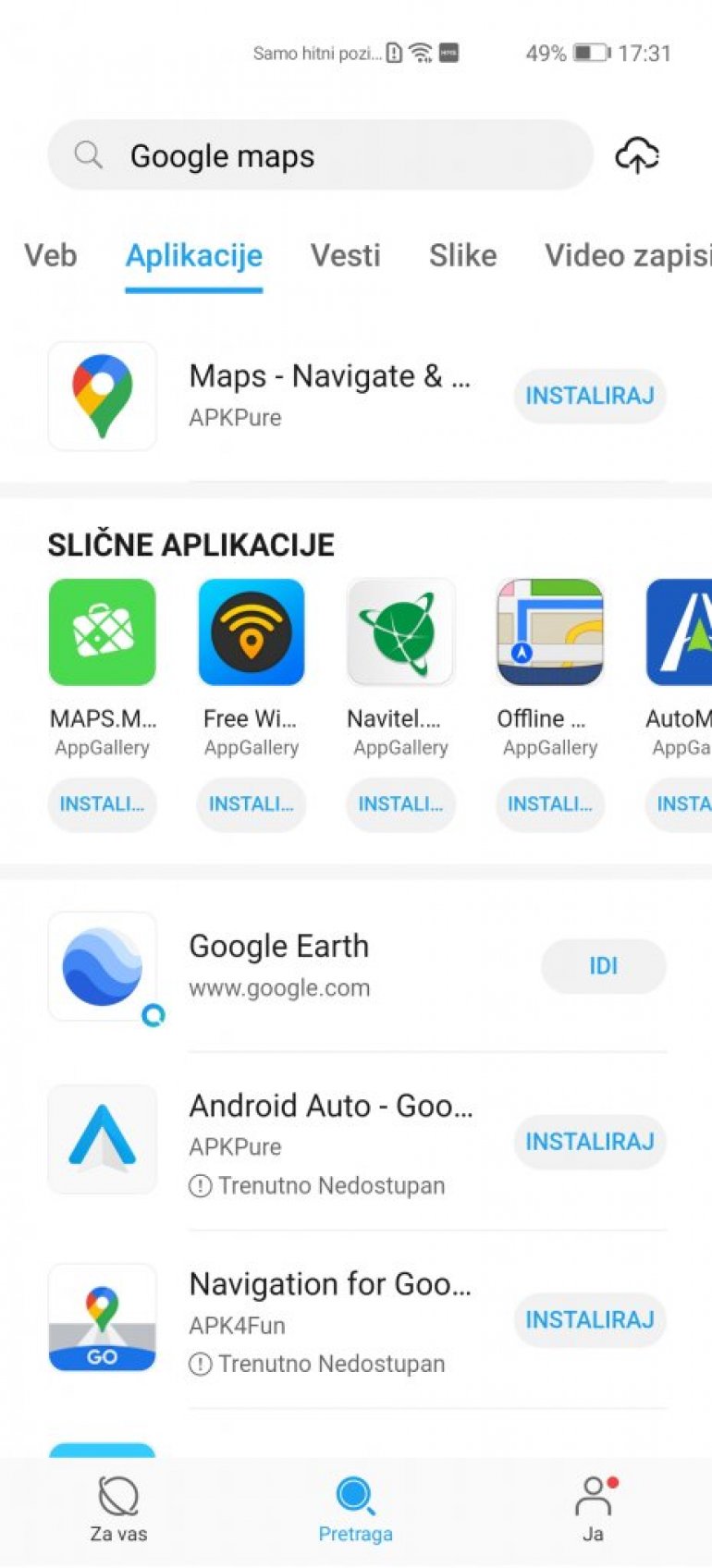Open the Ja profile tab

(x=593, y=1510)
